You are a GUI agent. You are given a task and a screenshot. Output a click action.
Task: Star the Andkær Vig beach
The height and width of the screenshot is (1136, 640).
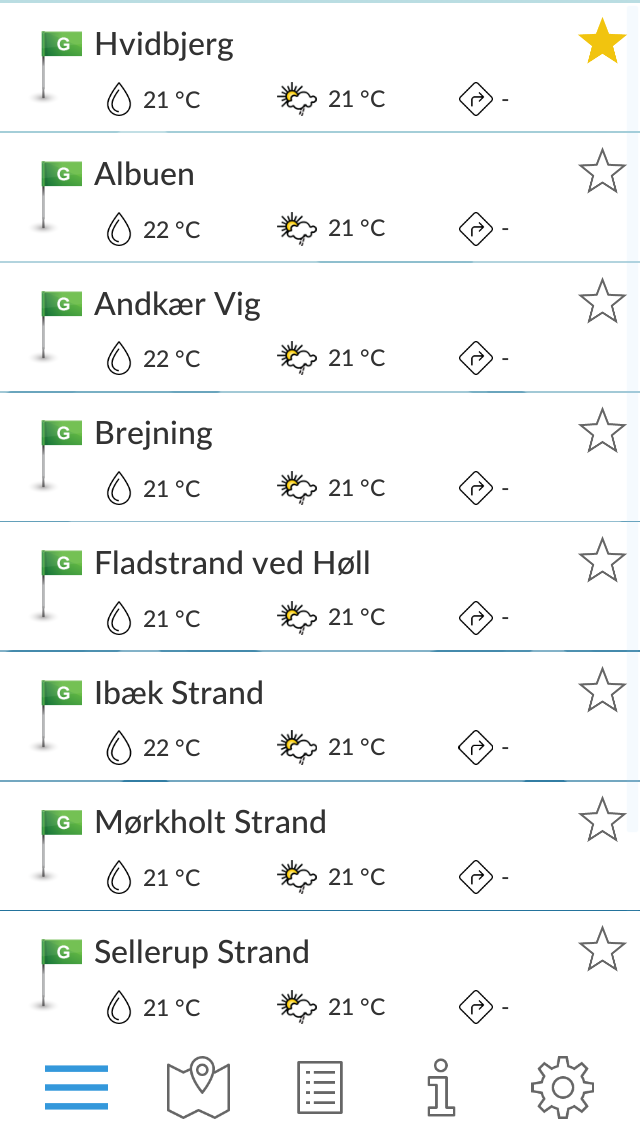click(602, 301)
